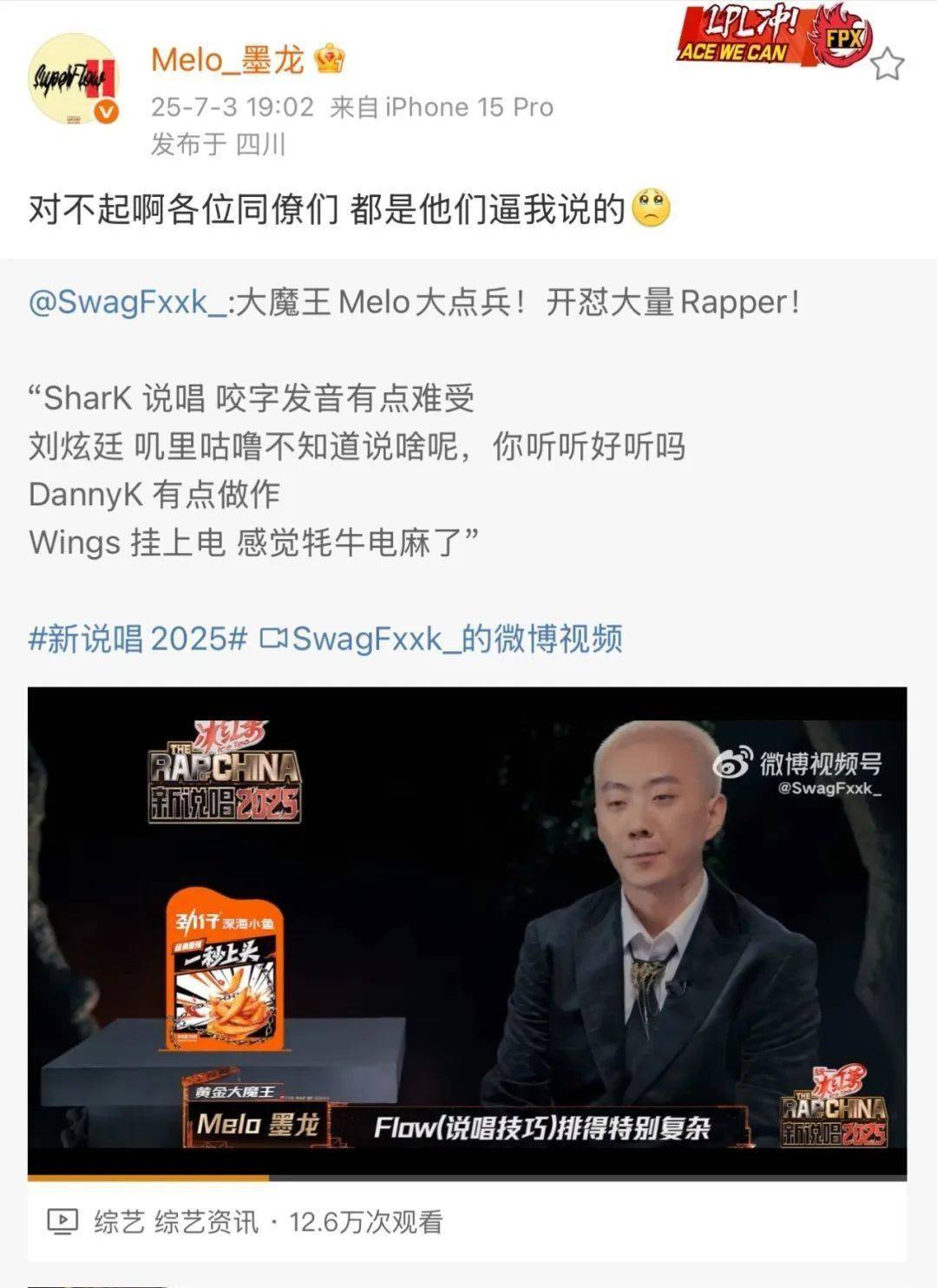Screen dimensions: 937x1288
Task: Open the SwagFxxk_的微博视频 link
Action: [442, 639]
